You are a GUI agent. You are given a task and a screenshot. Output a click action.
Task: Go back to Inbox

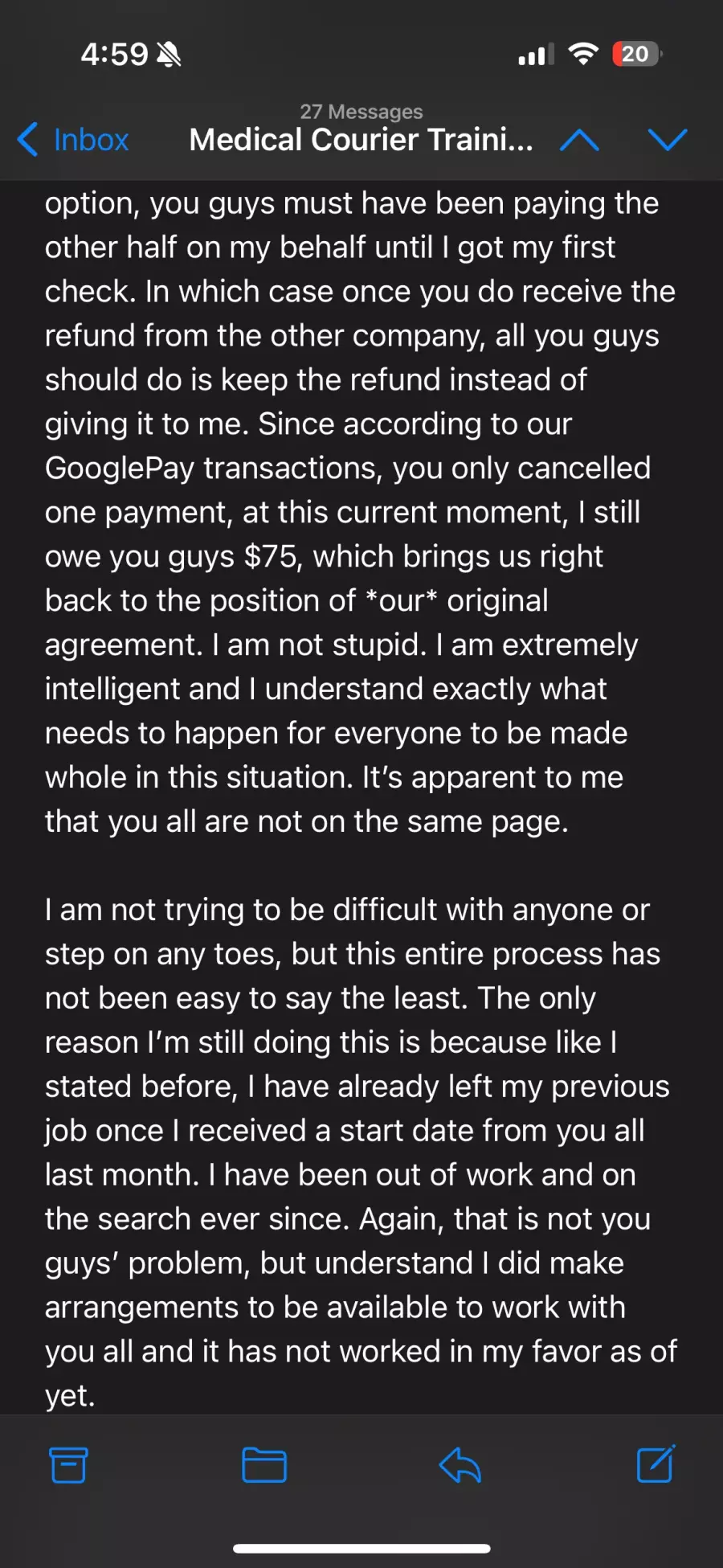(x=73, y=140)
